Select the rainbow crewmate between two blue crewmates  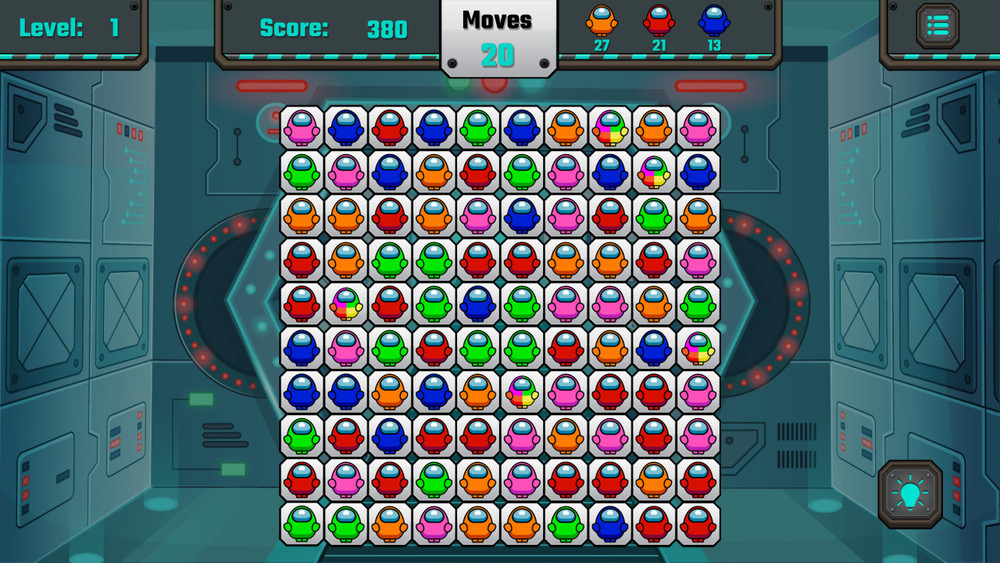pos(654,172)
